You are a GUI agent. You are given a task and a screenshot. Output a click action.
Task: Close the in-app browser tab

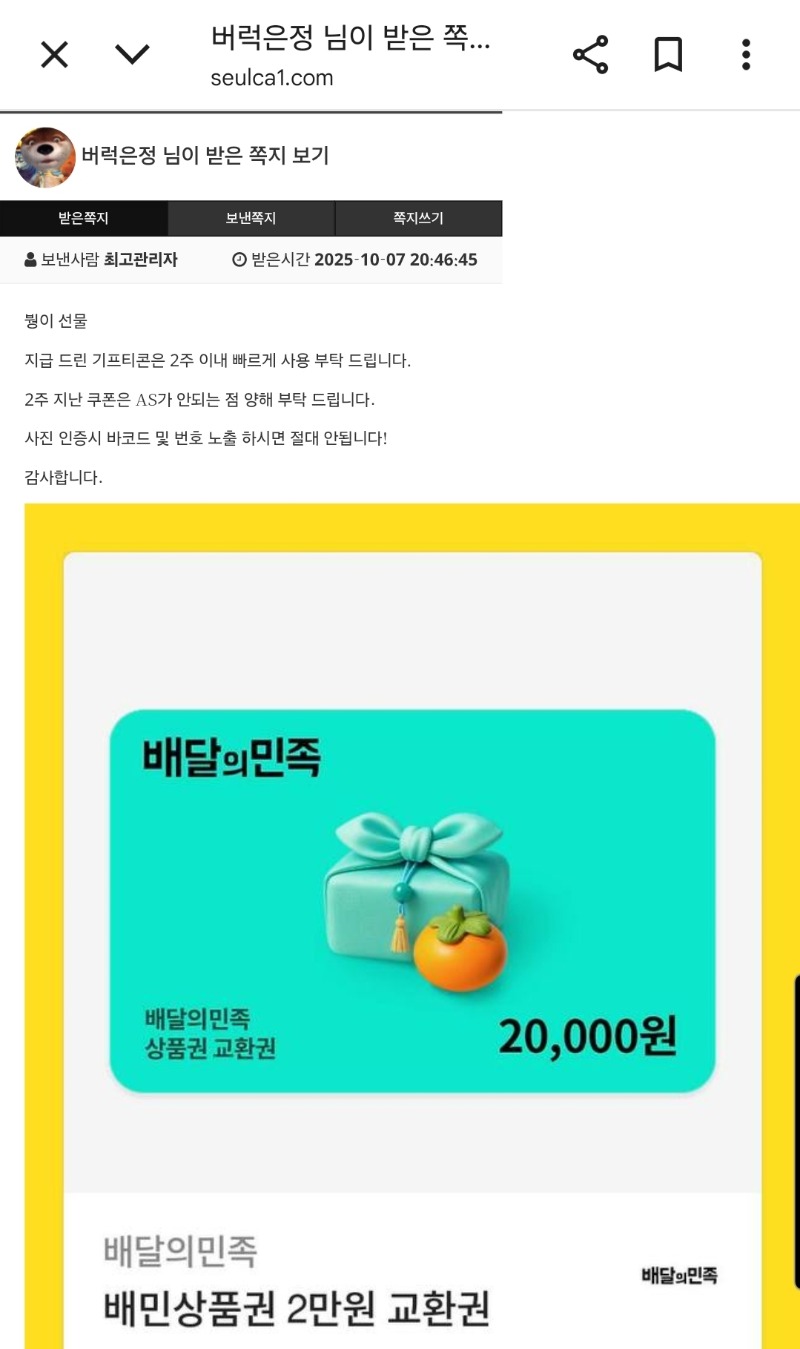coord(54,55)
